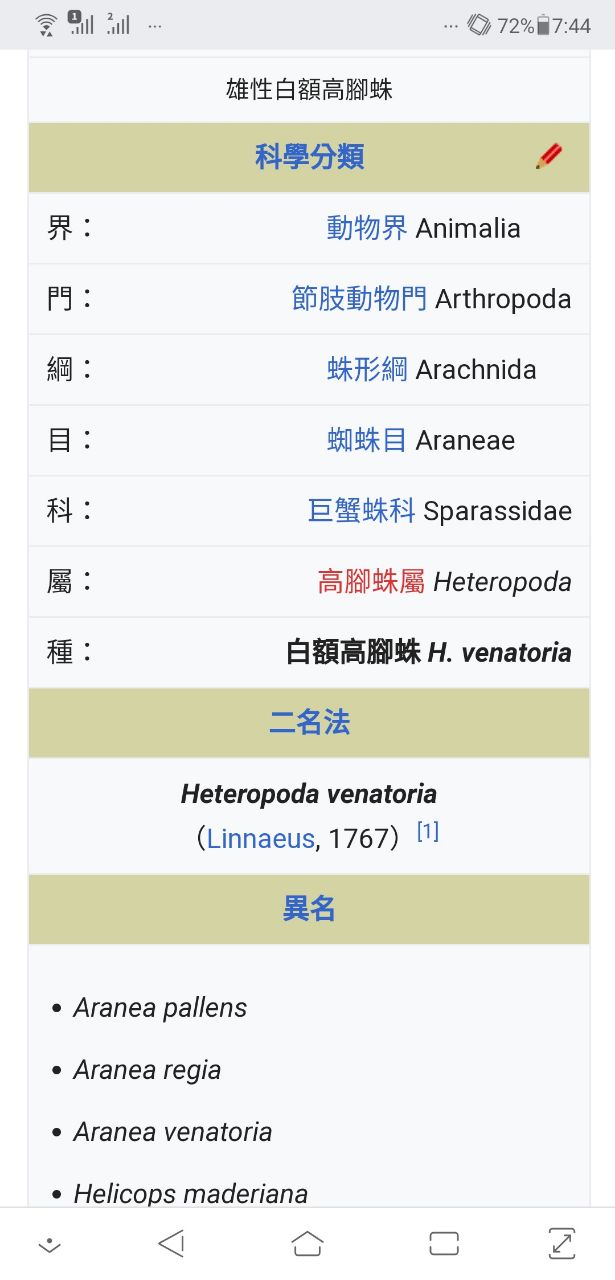This screenshot has height=1280, width=615.
Task: Open the Linnaeus author link
Action: point(260,838)
